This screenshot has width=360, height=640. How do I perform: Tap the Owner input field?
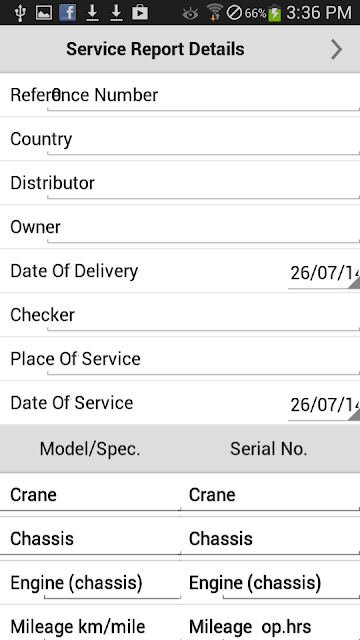point(203,228)
